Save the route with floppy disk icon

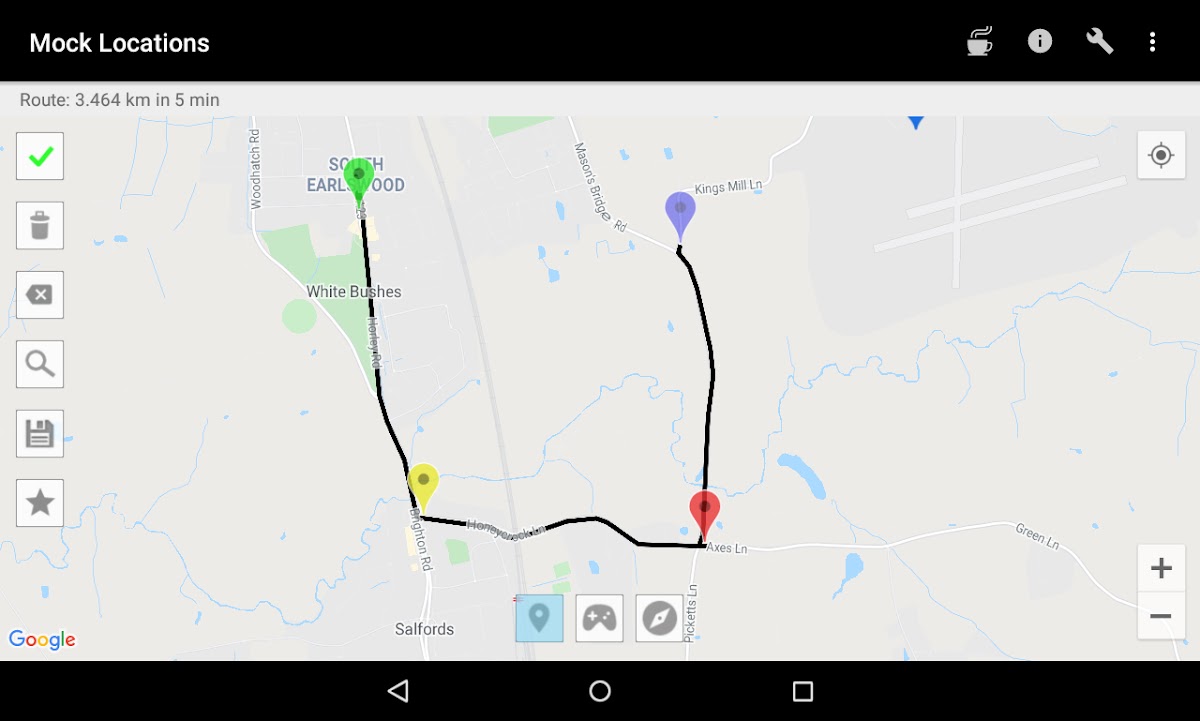(40, 434)
